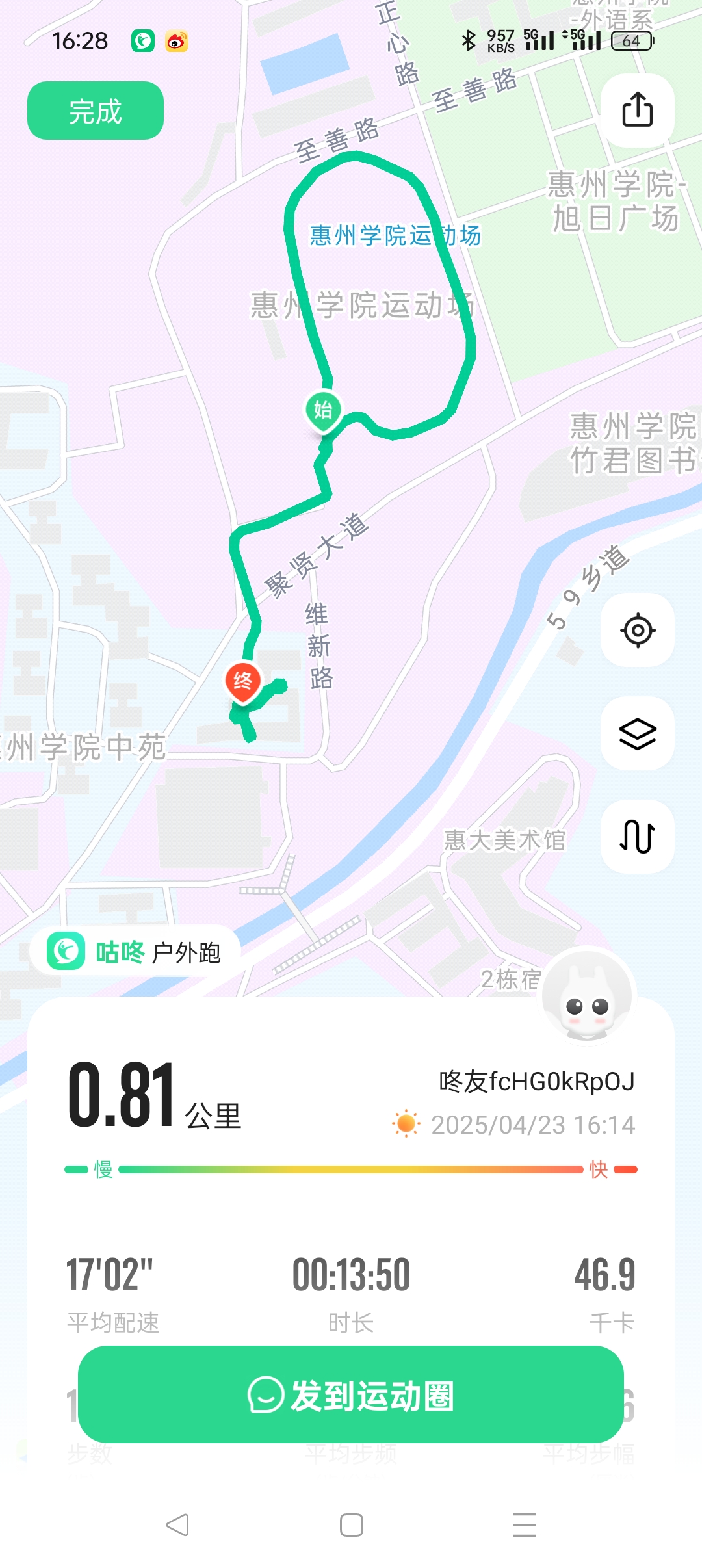This screenshot has height=1568, width=702.
Task: Open recent apps from navigation bar
Action: point(524,1524)
